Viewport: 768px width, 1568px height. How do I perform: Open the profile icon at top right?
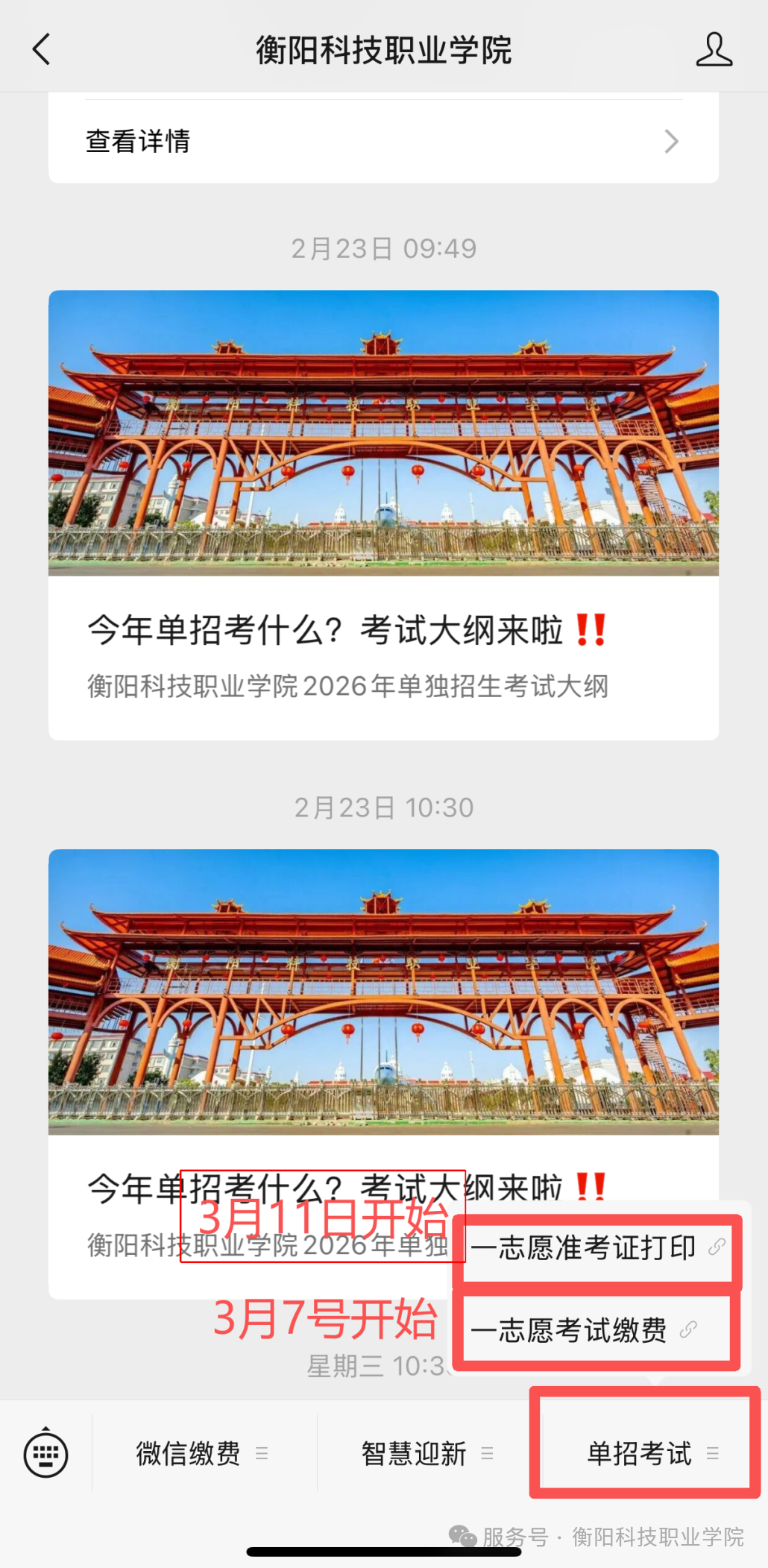coord(714,50)
